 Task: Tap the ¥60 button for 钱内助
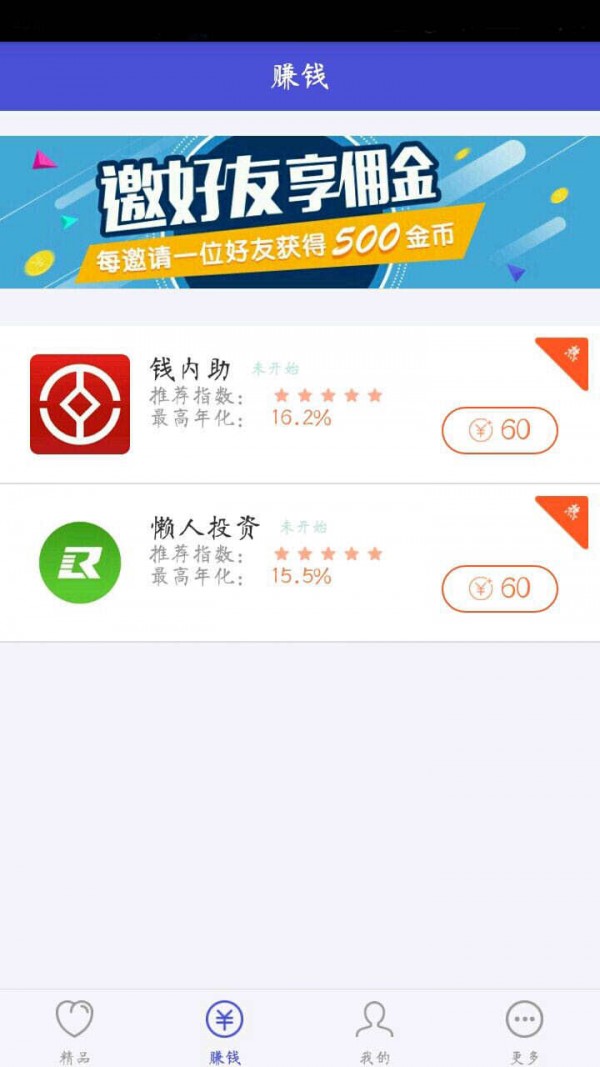499,430
